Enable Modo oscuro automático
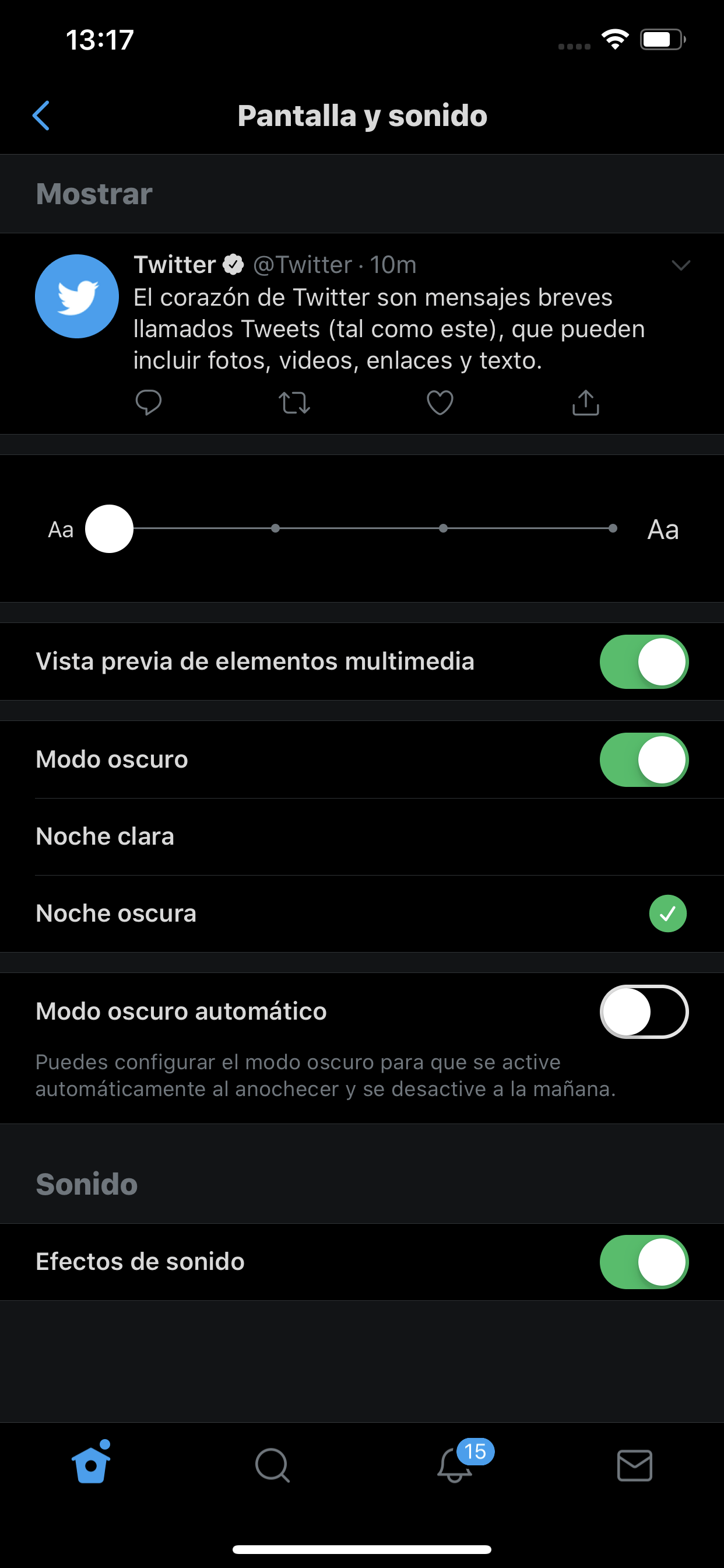This screenshot has width=724, height=1568. click(x=644, y=1012)
